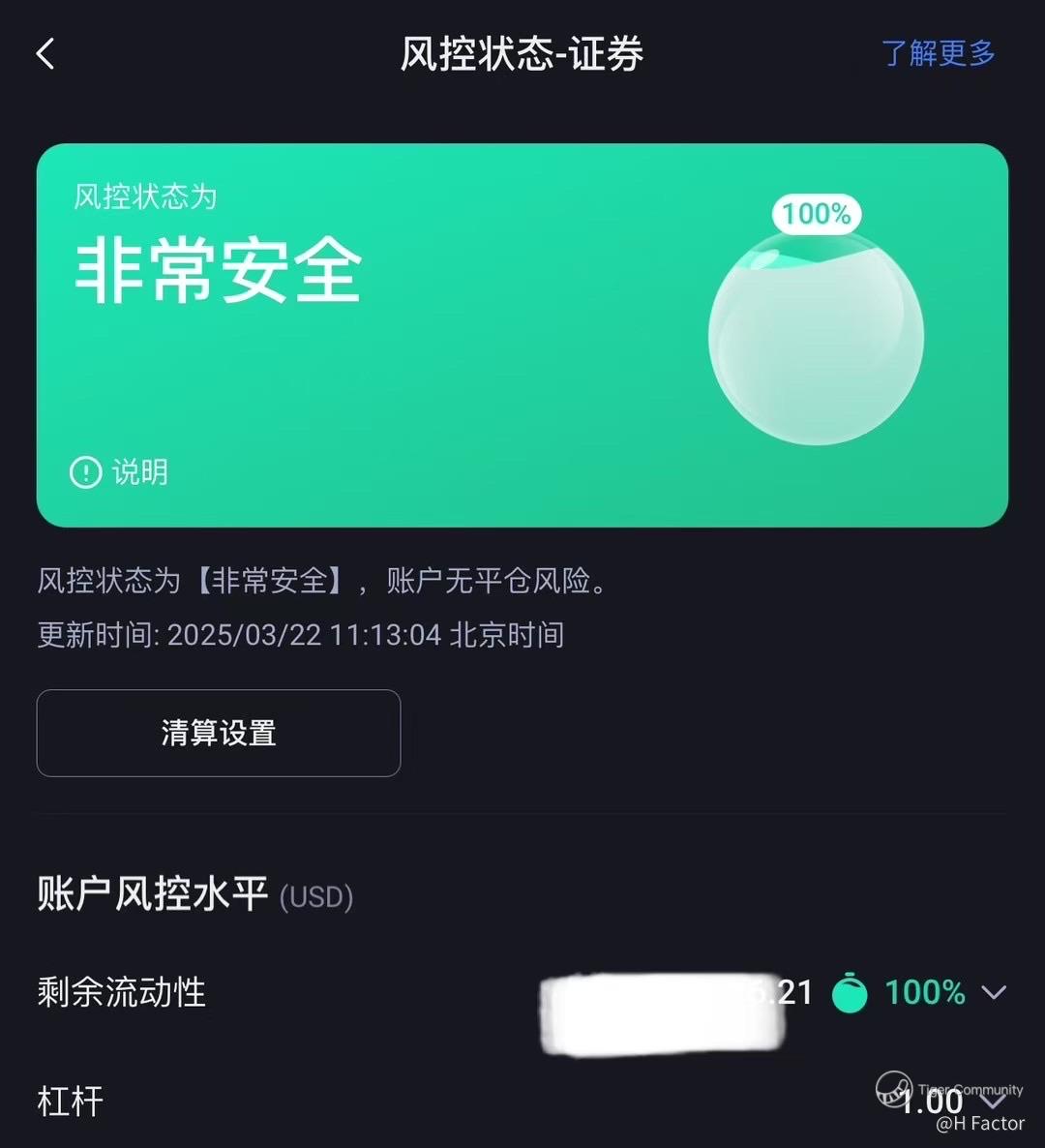Expand the 剩余流动性 row chevron
Viewport: 1045px width, 1148px height.
[994, 992]
